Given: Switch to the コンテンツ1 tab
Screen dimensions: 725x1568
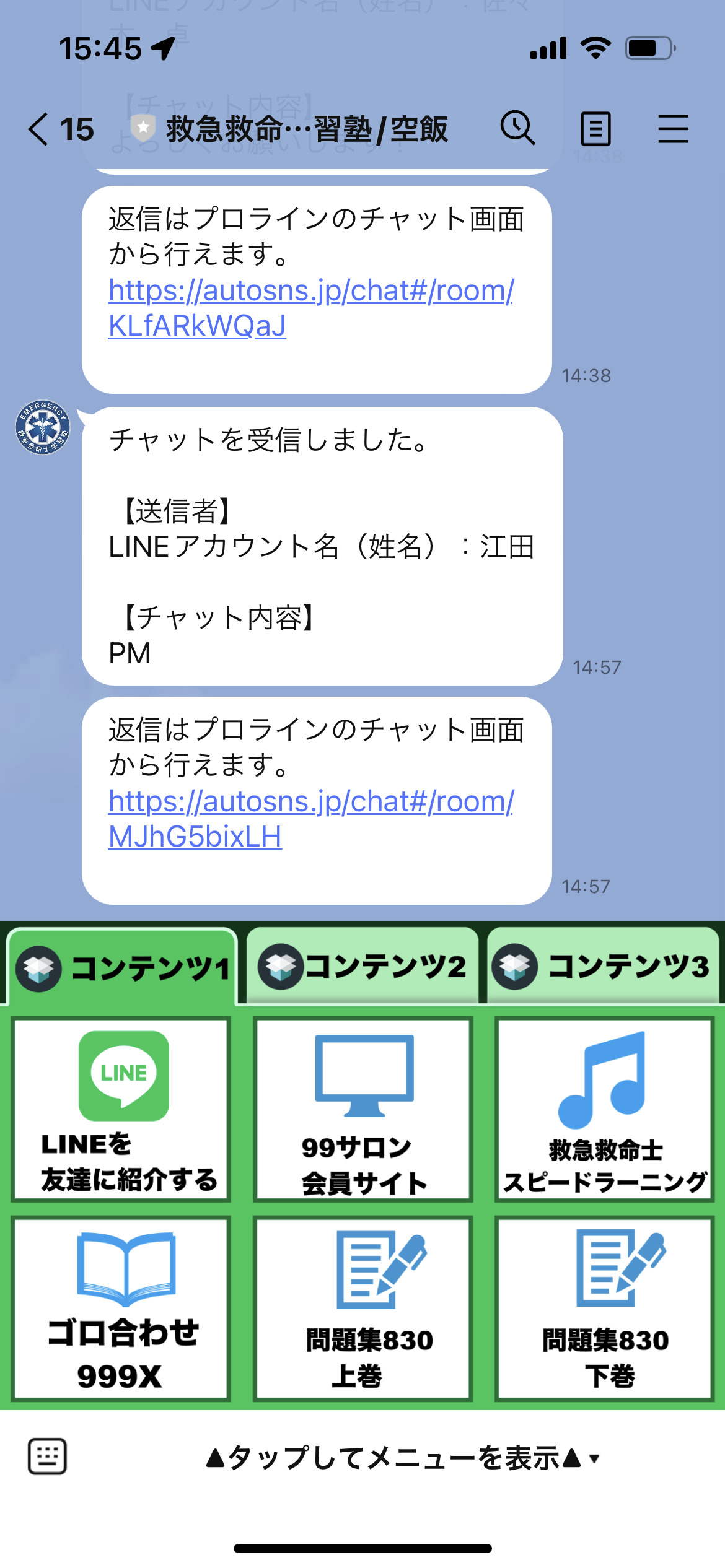Looking at the screenshot, I should [x=122, y=966].
